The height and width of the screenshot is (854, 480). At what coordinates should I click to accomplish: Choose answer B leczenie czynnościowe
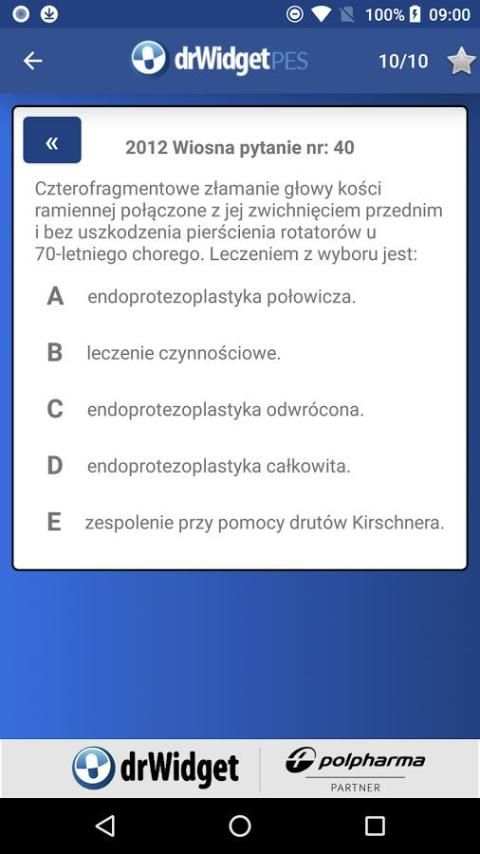pos(240,353)
